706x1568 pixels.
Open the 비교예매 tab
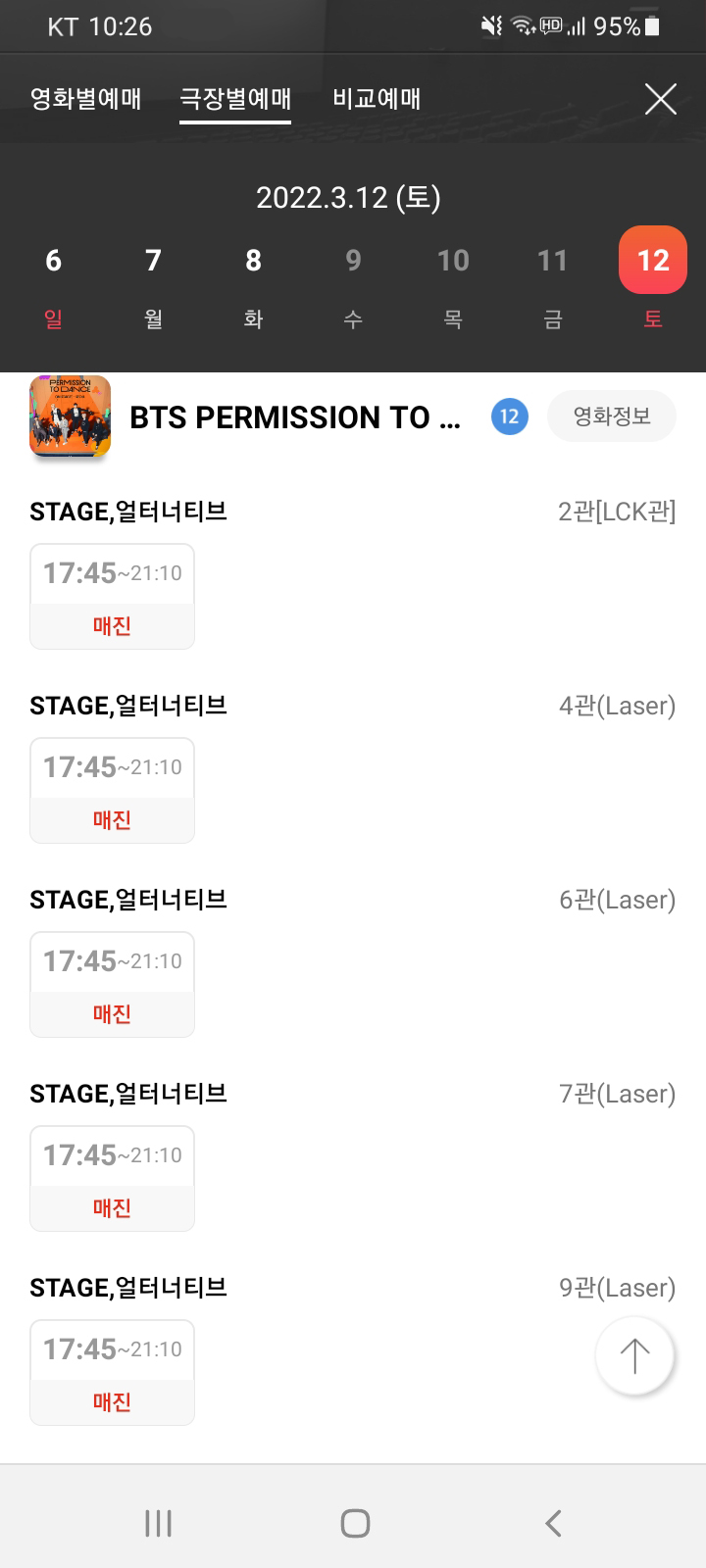point(377,99)
